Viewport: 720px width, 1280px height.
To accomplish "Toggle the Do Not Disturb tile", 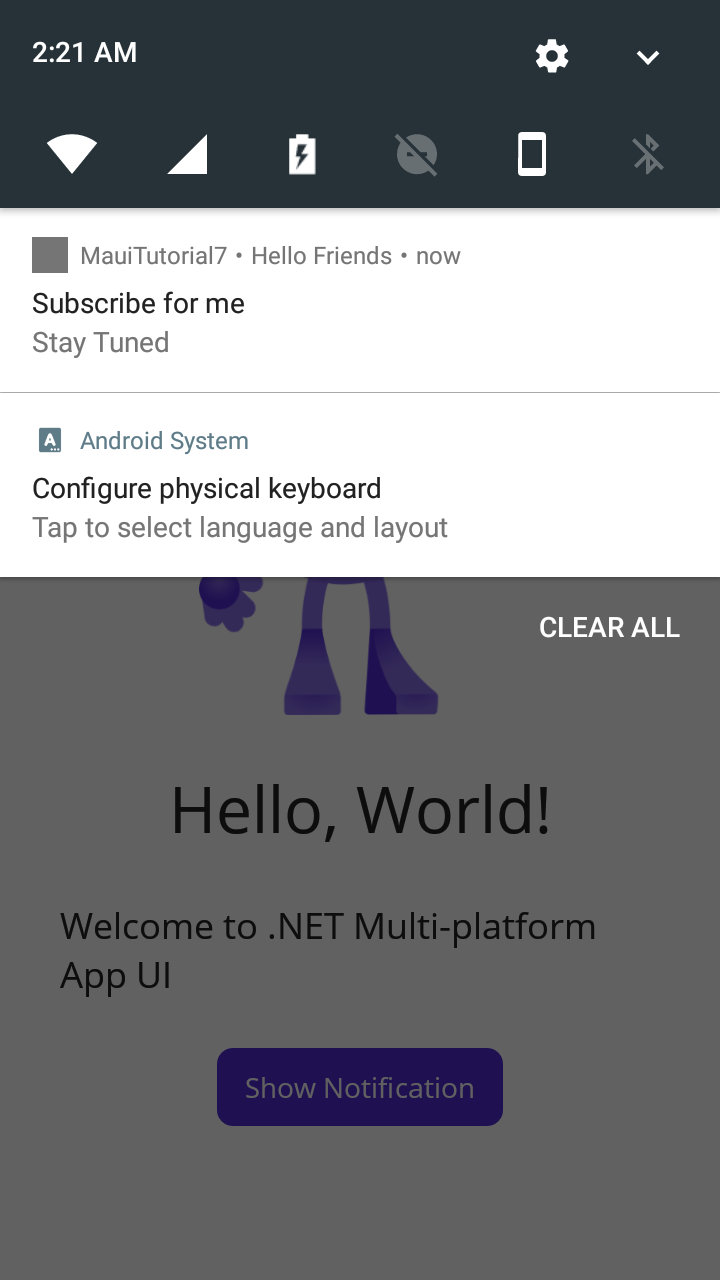I will coord(417,155).
